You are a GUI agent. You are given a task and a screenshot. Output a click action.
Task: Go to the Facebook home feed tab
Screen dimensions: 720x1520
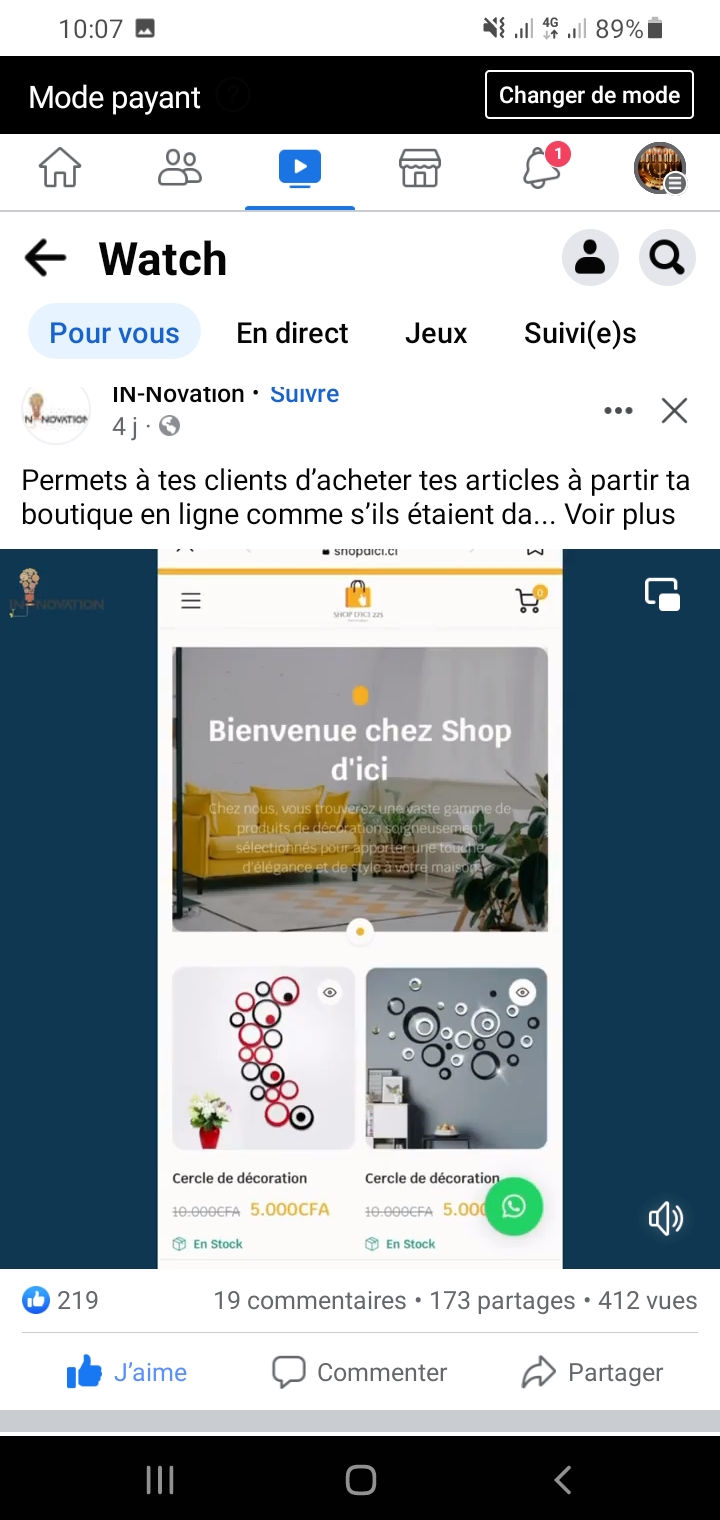[60, 168]
